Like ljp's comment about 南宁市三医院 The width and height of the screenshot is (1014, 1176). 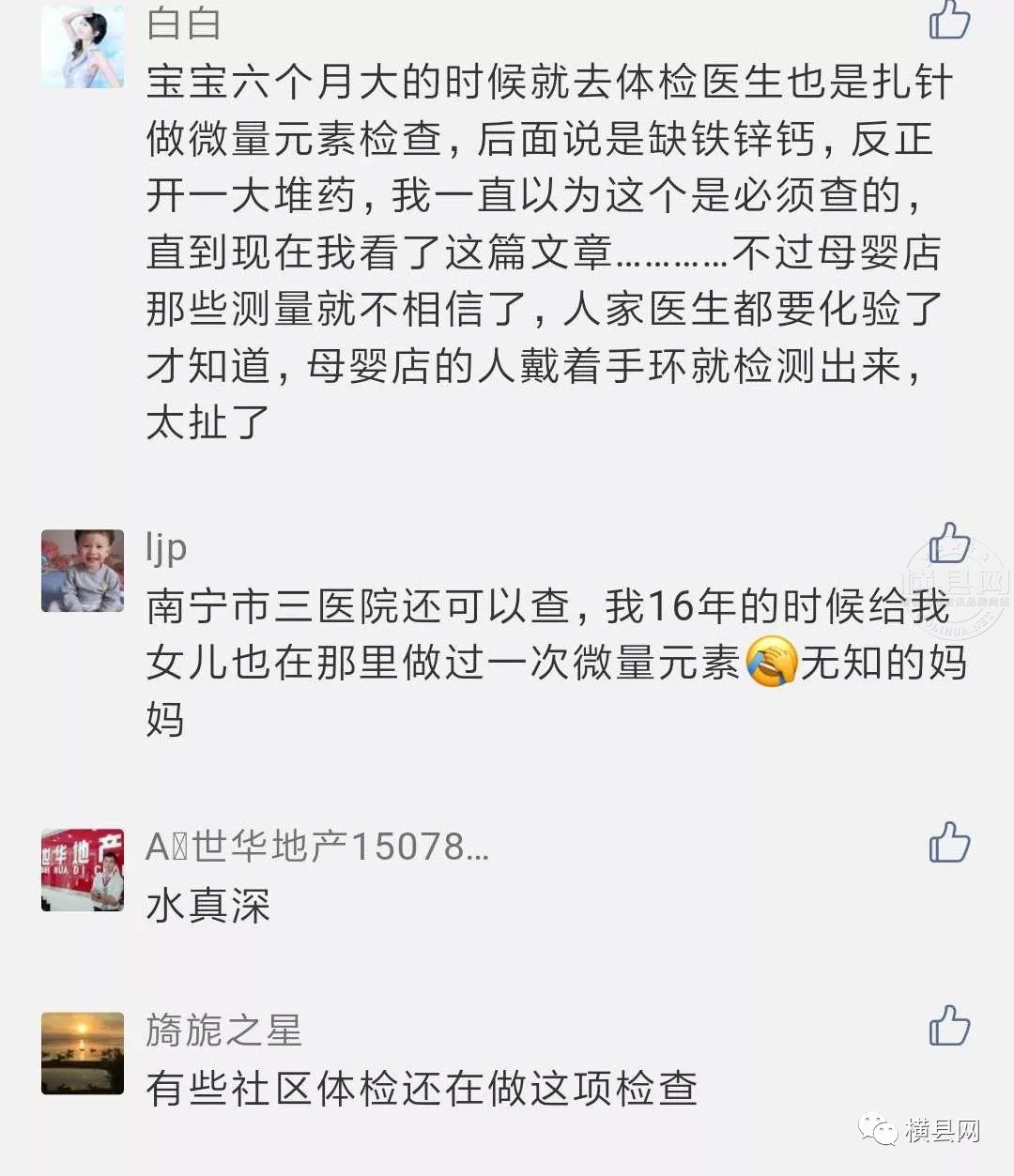coord(949,543)
